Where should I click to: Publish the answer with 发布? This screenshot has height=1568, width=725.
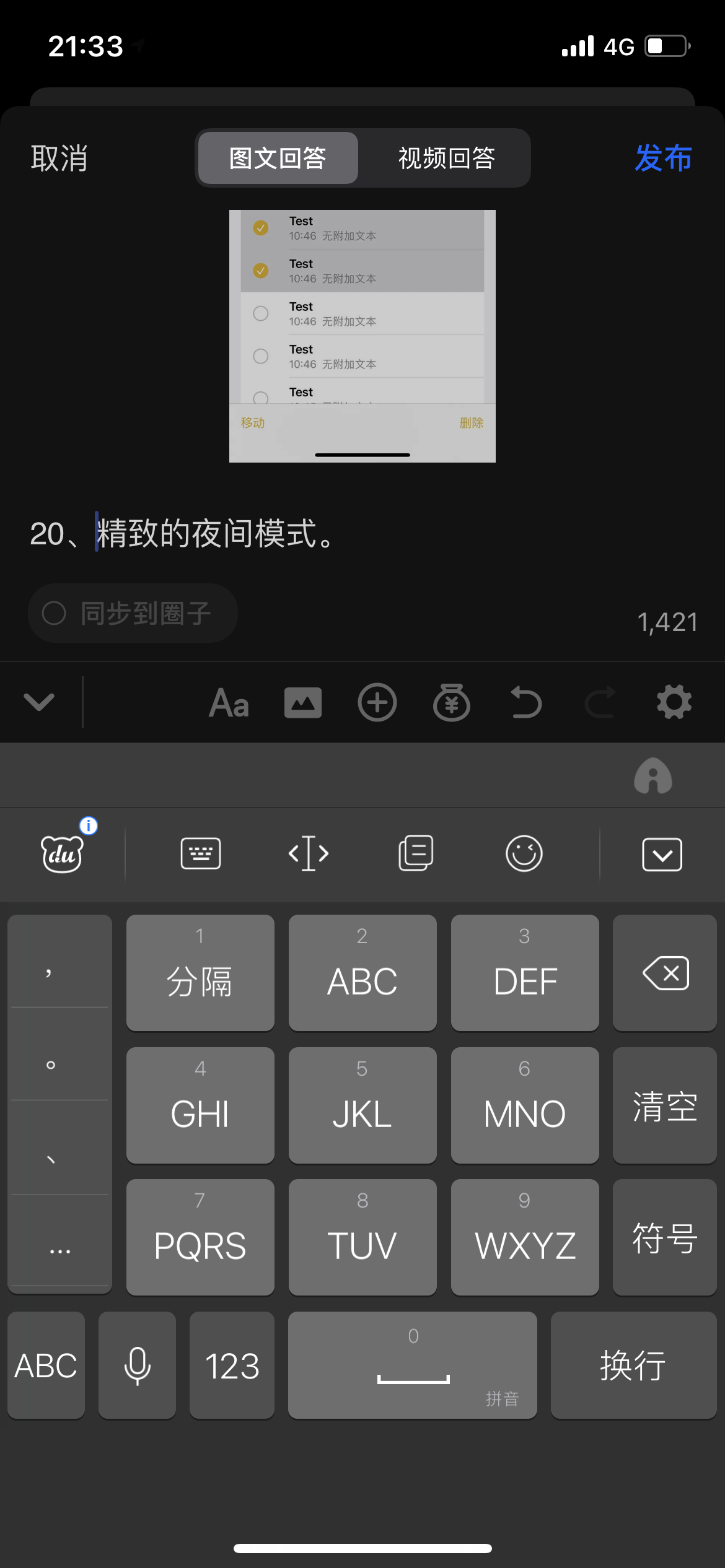point(663,158)
